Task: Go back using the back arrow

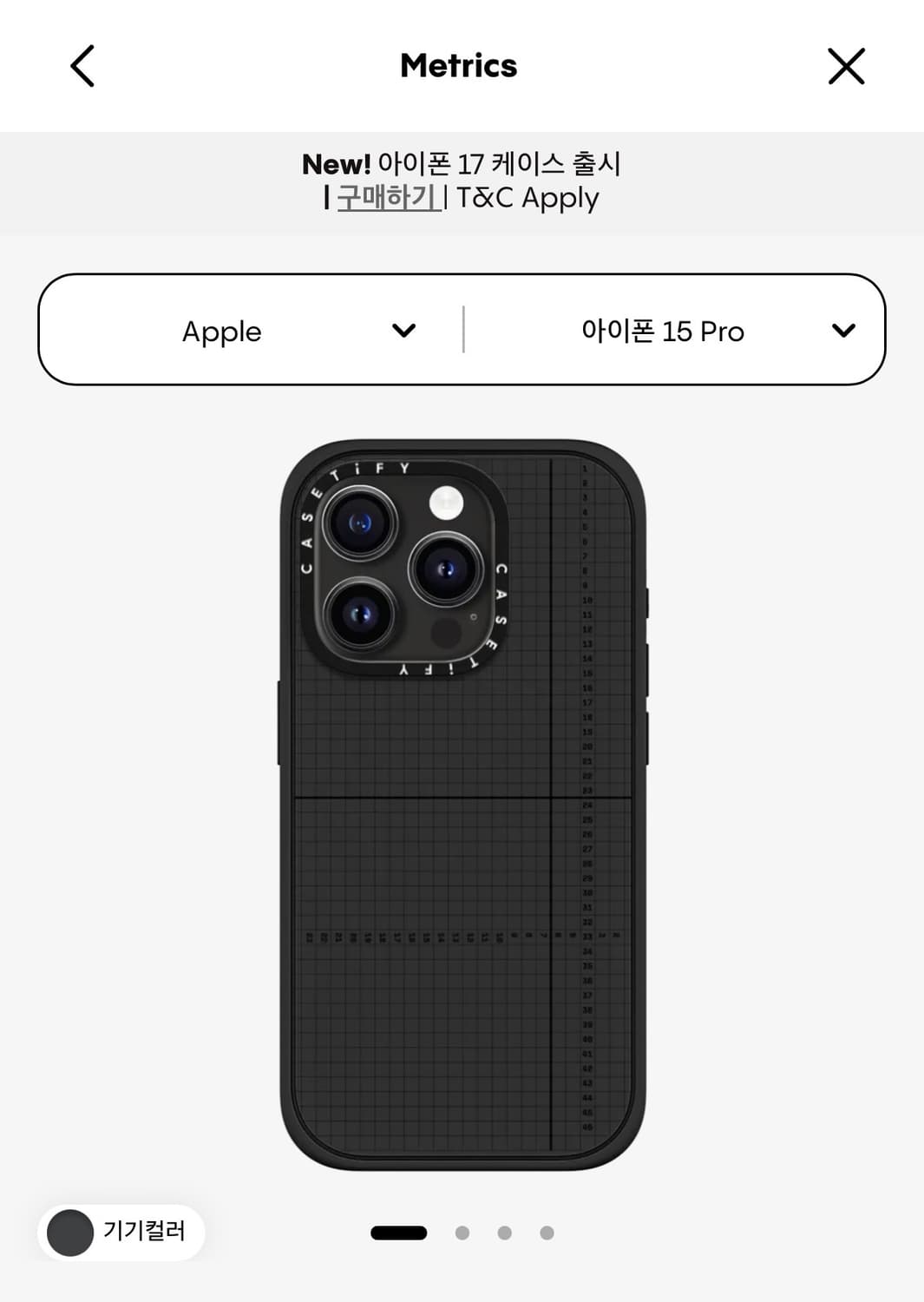Action: [82, 66]
